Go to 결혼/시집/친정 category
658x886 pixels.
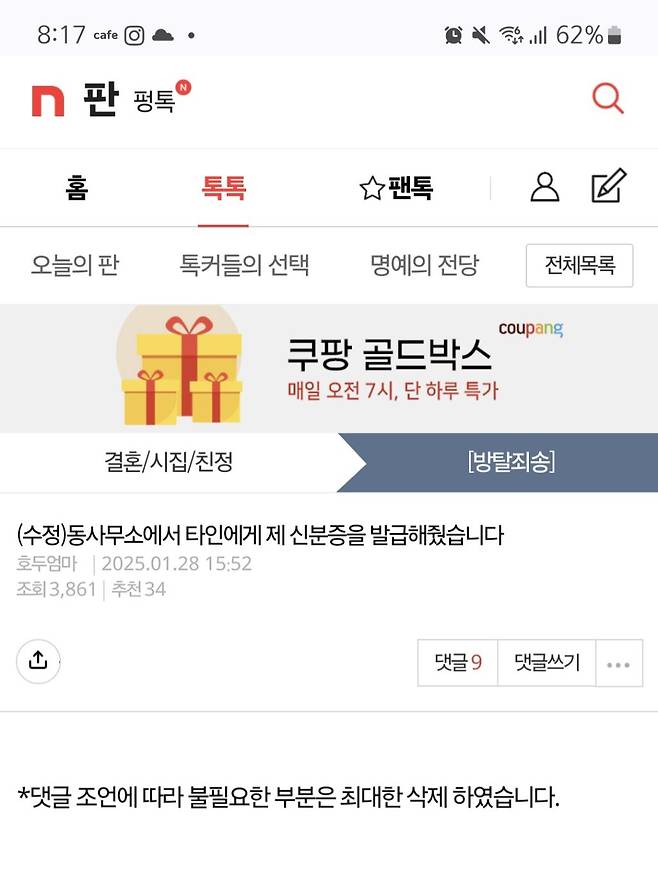pos(168,462)
